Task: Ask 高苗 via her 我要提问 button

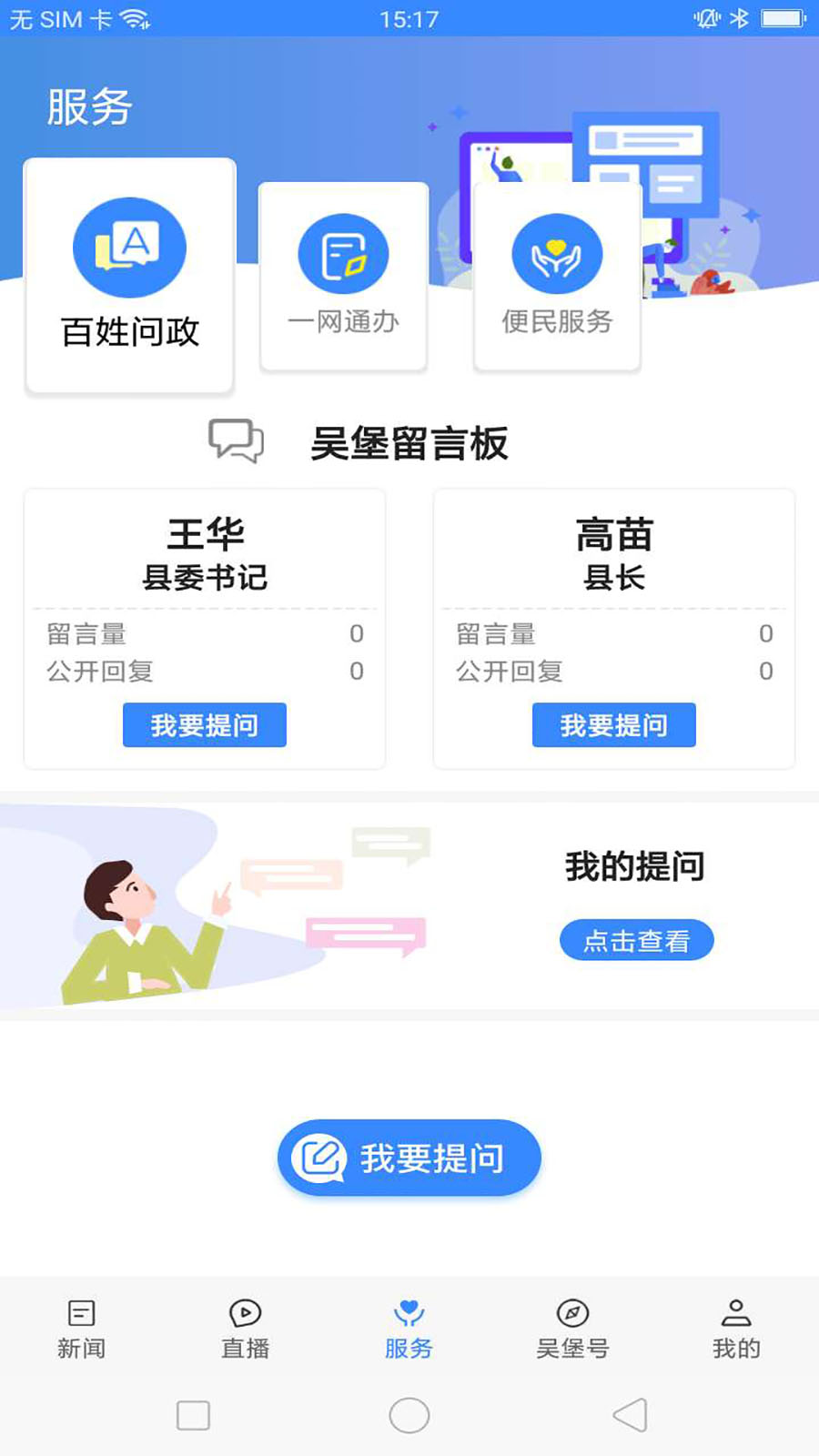Action: [x=613, y=725]
